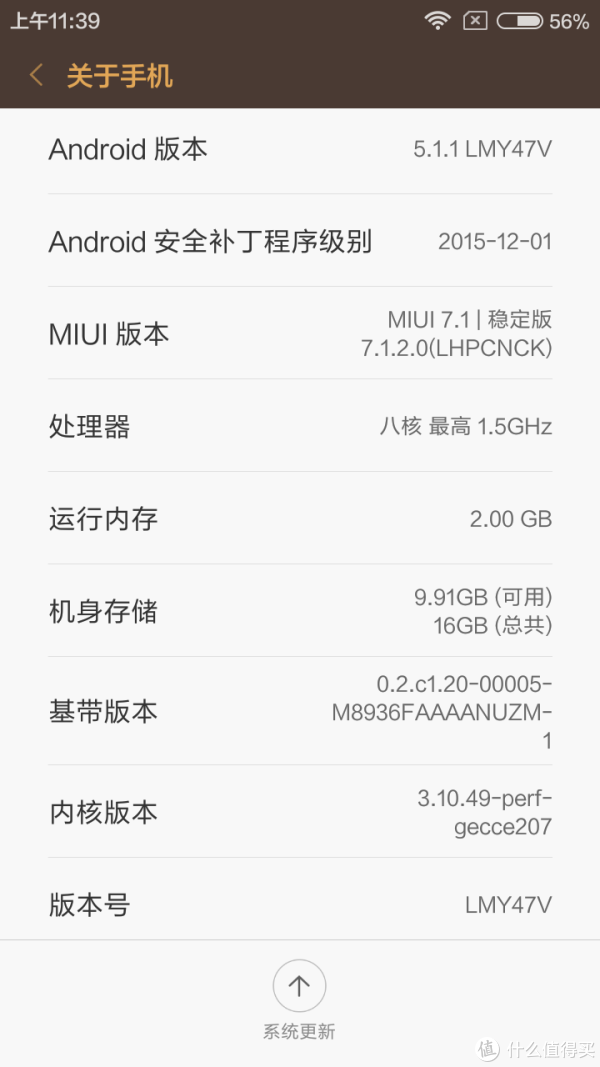Tap the 内核版本 row
The width and height of the screenshot is (600, 1067).
(x=300, y=812)
